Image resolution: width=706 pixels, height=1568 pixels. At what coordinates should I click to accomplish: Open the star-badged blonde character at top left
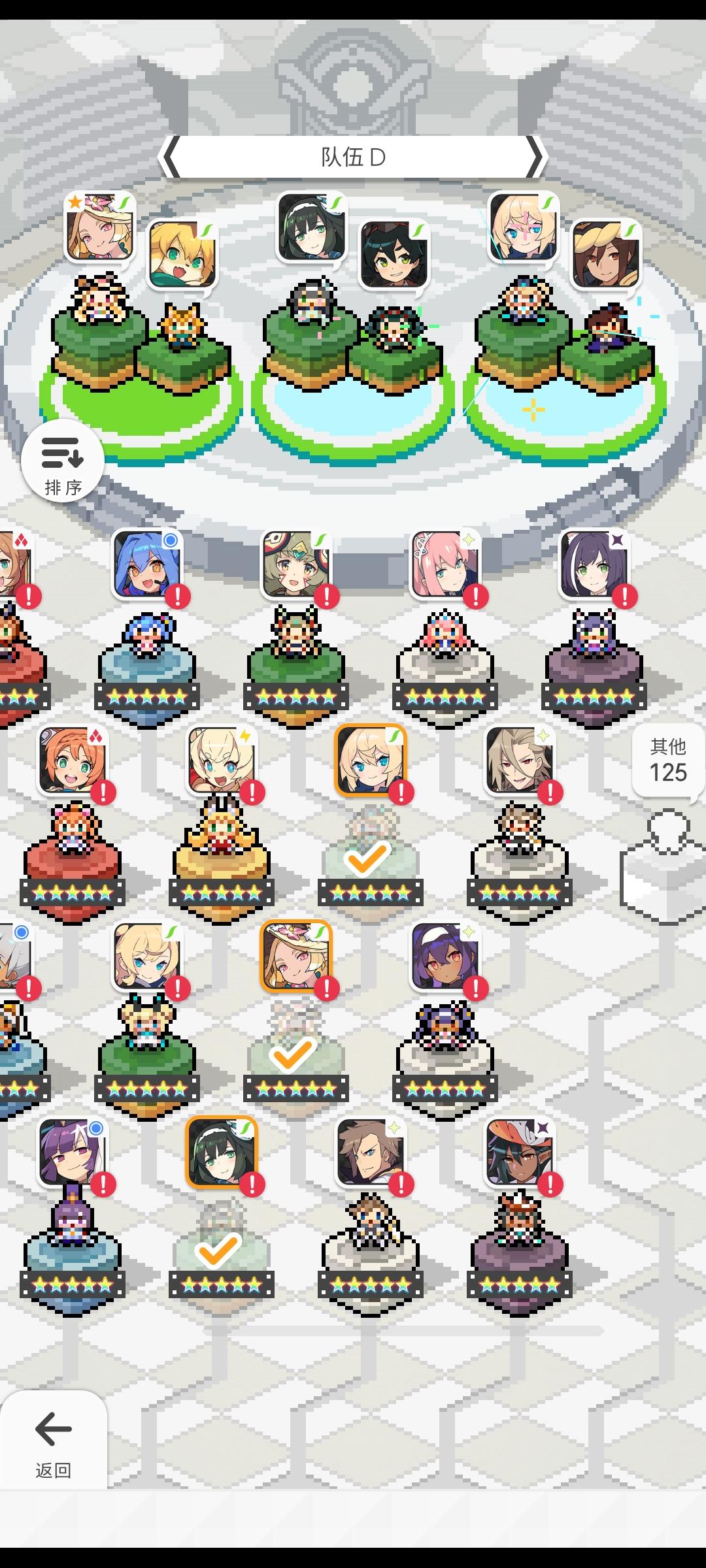(x=98, y=229)
